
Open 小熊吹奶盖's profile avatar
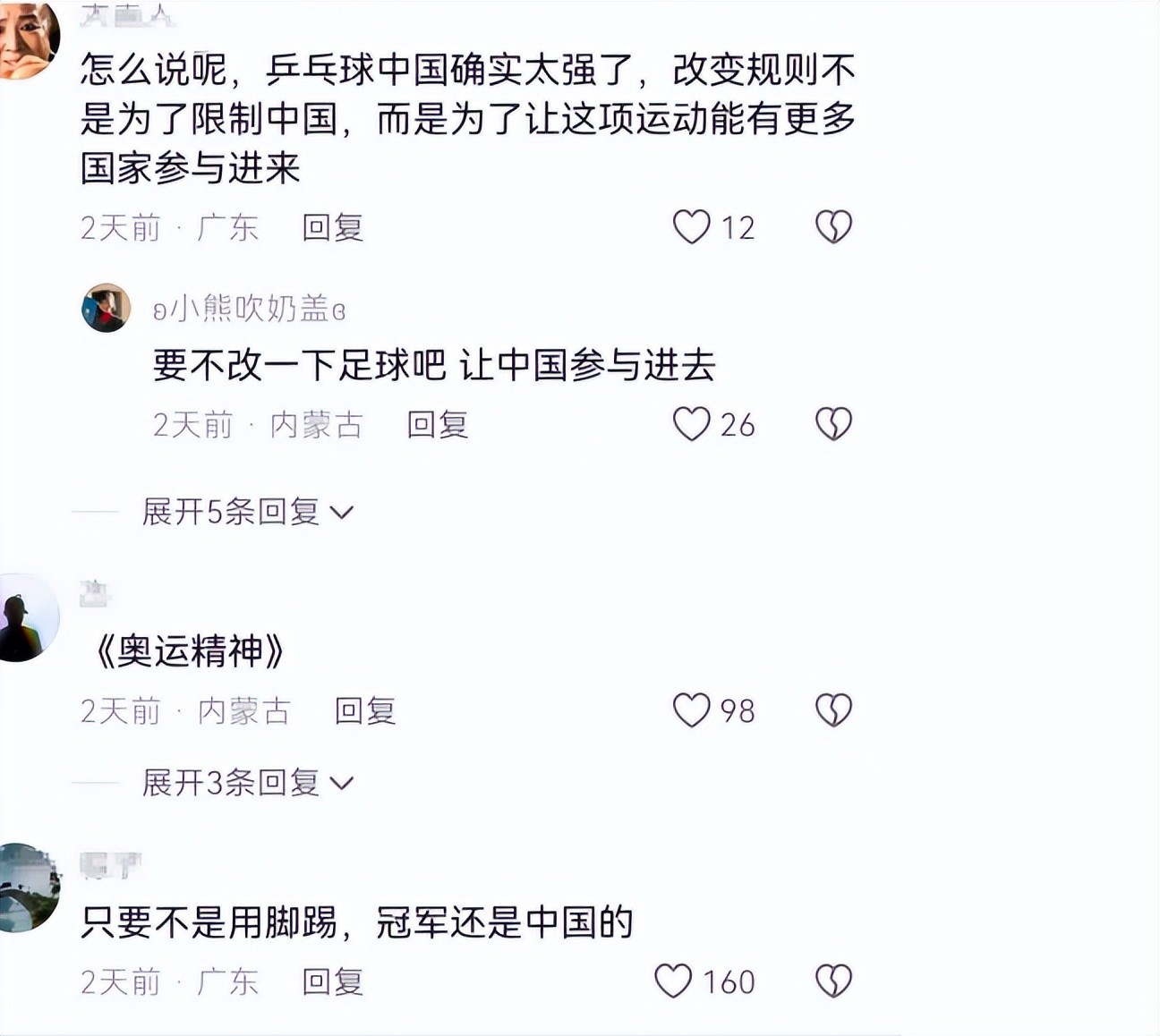pyautogui.click(x=107, y=309)
